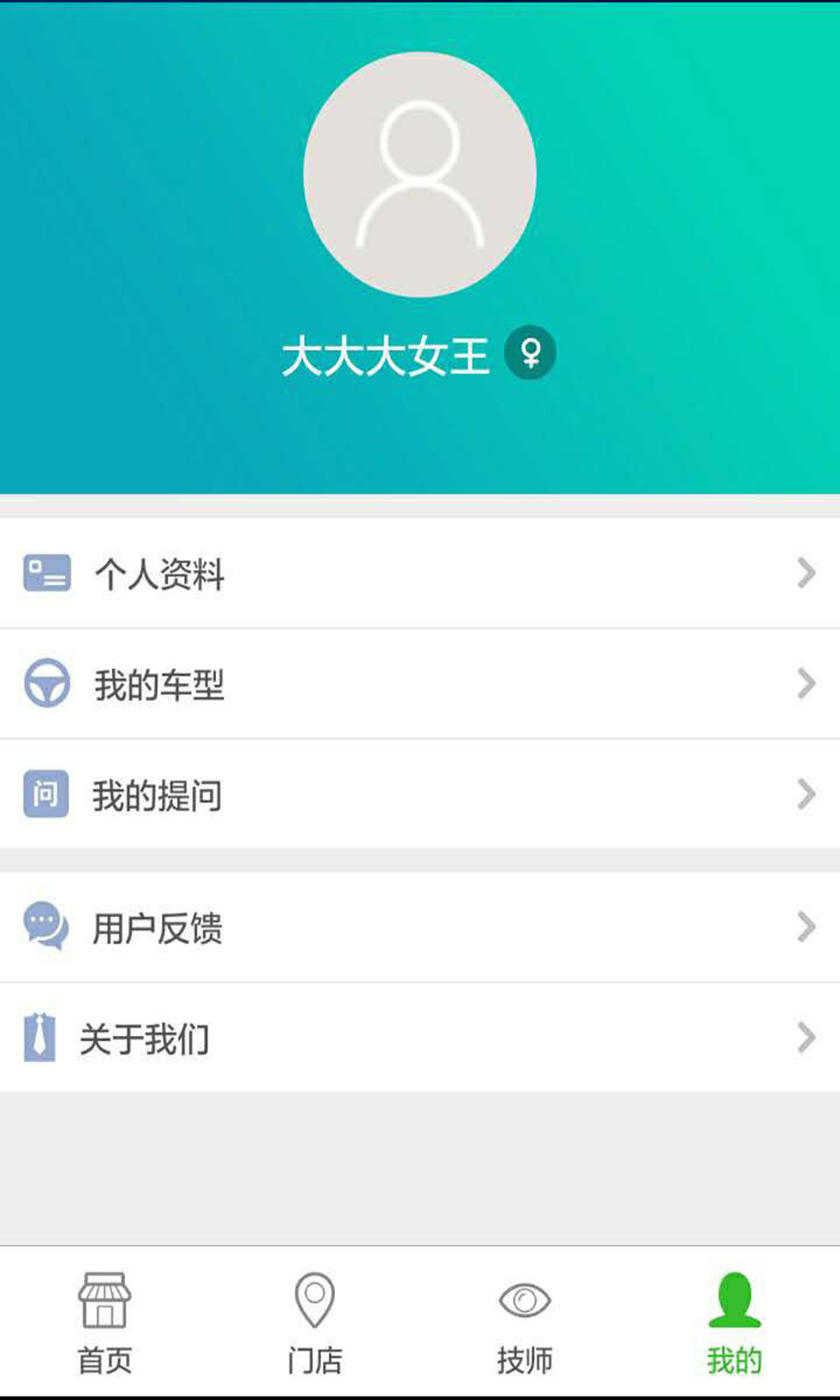Switch to the 门店 stores tab
This screenshot has height=1400, width=840.
[315, 1323]
